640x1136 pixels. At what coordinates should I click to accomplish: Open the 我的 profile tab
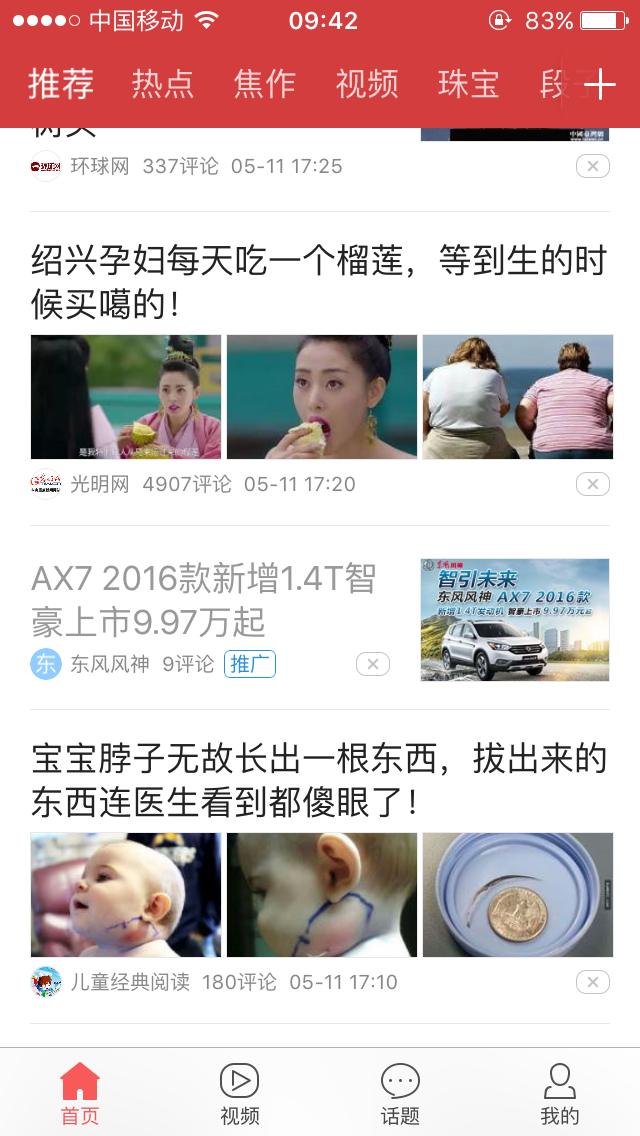tap(560, 1093)
